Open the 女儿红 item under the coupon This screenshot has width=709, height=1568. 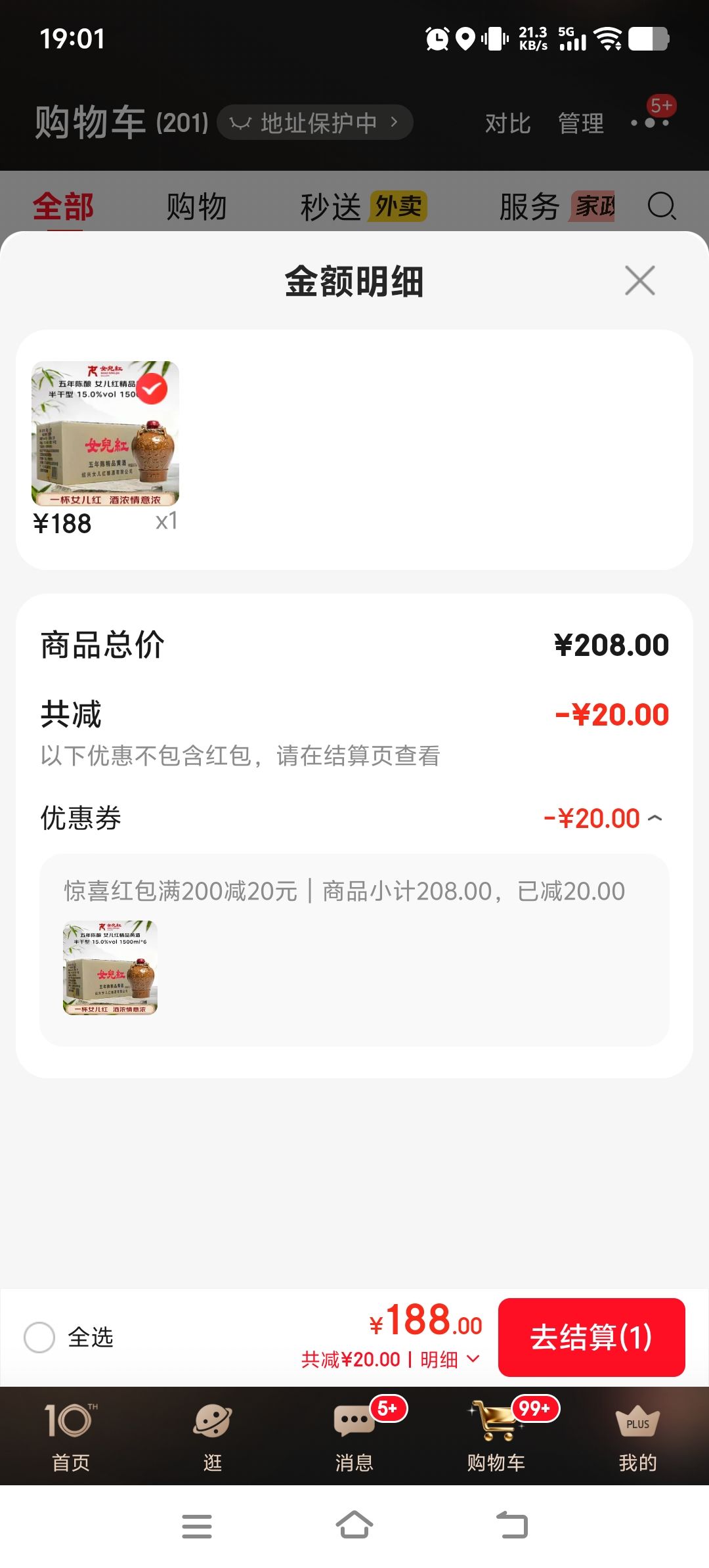tap(110, 968)
